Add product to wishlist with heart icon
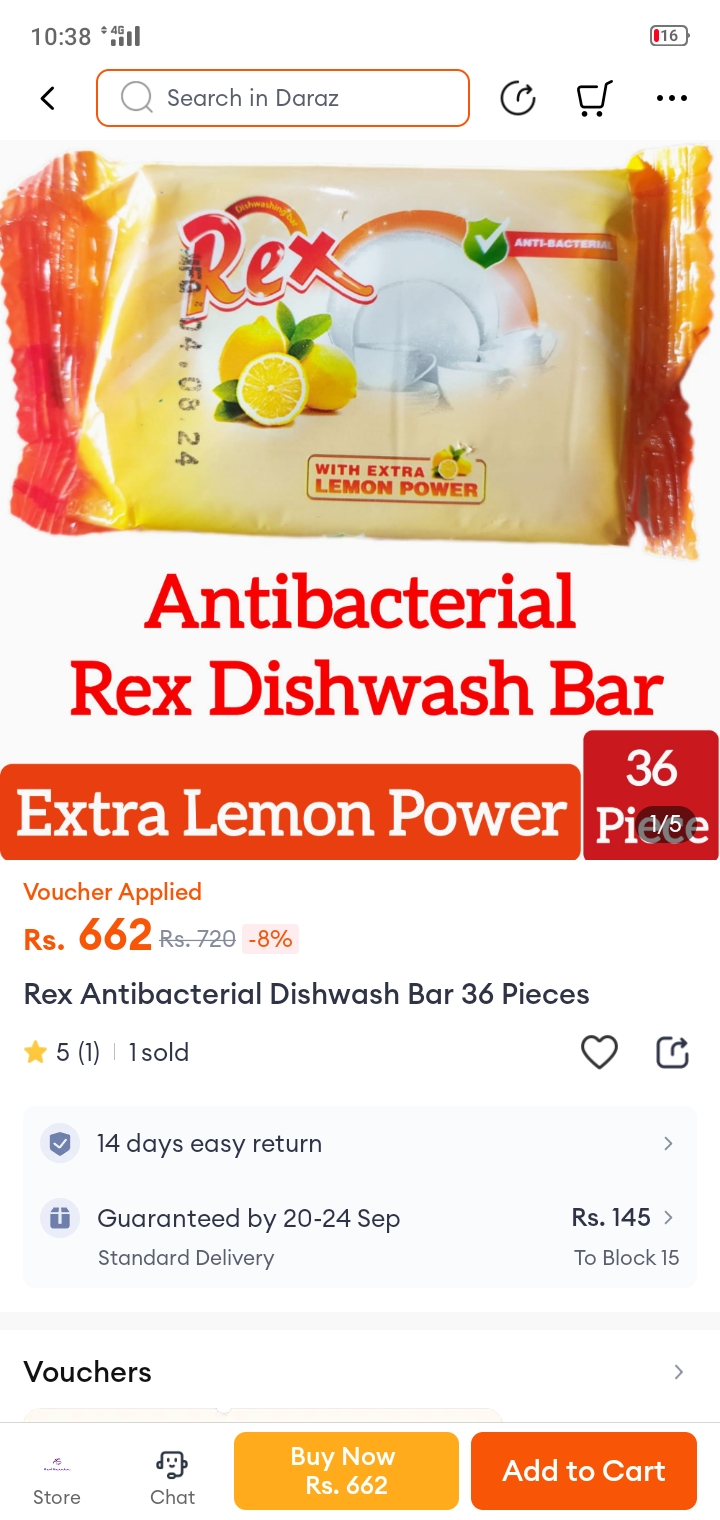This screenshot has height=1520, width=720. click(x=599, y=1052)
